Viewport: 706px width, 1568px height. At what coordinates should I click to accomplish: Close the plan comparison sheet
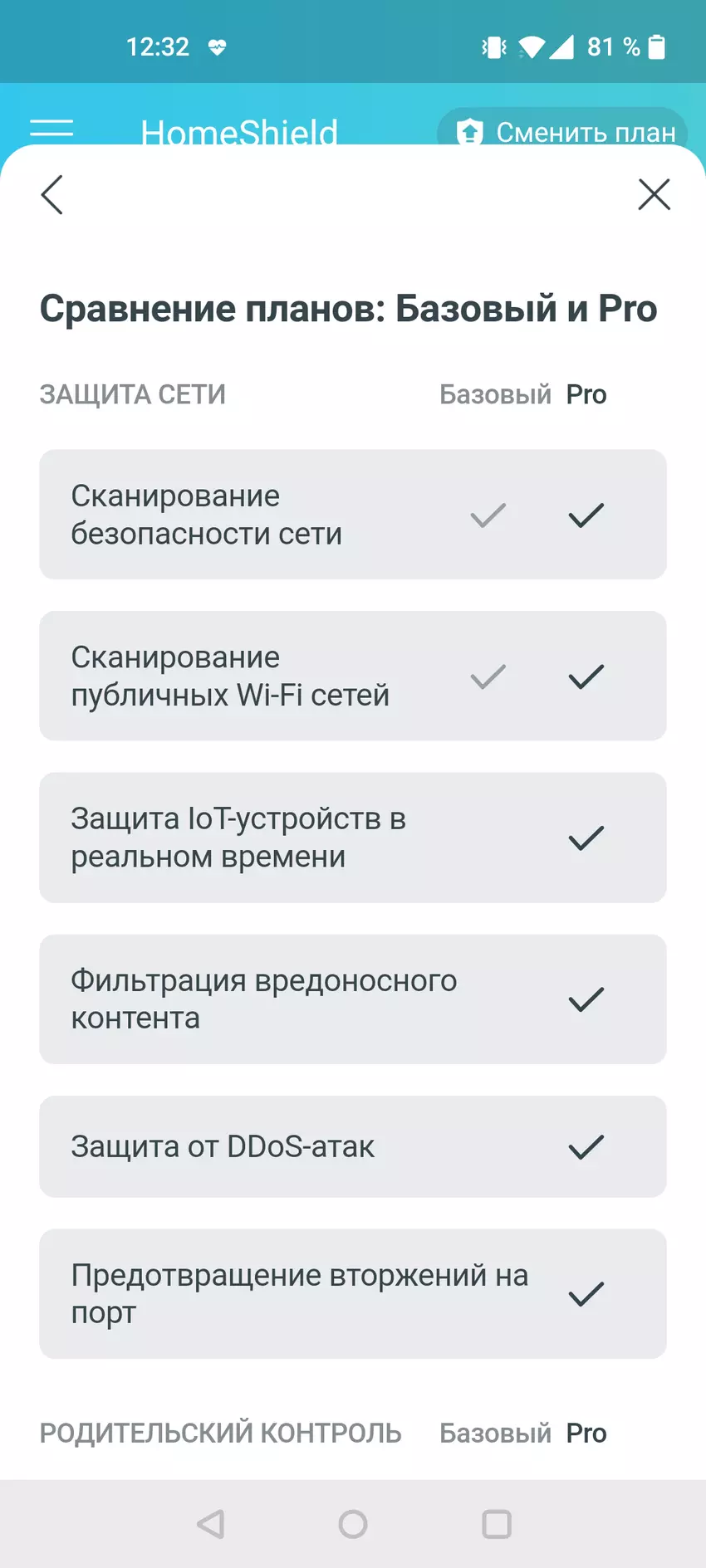pos(654,195)
